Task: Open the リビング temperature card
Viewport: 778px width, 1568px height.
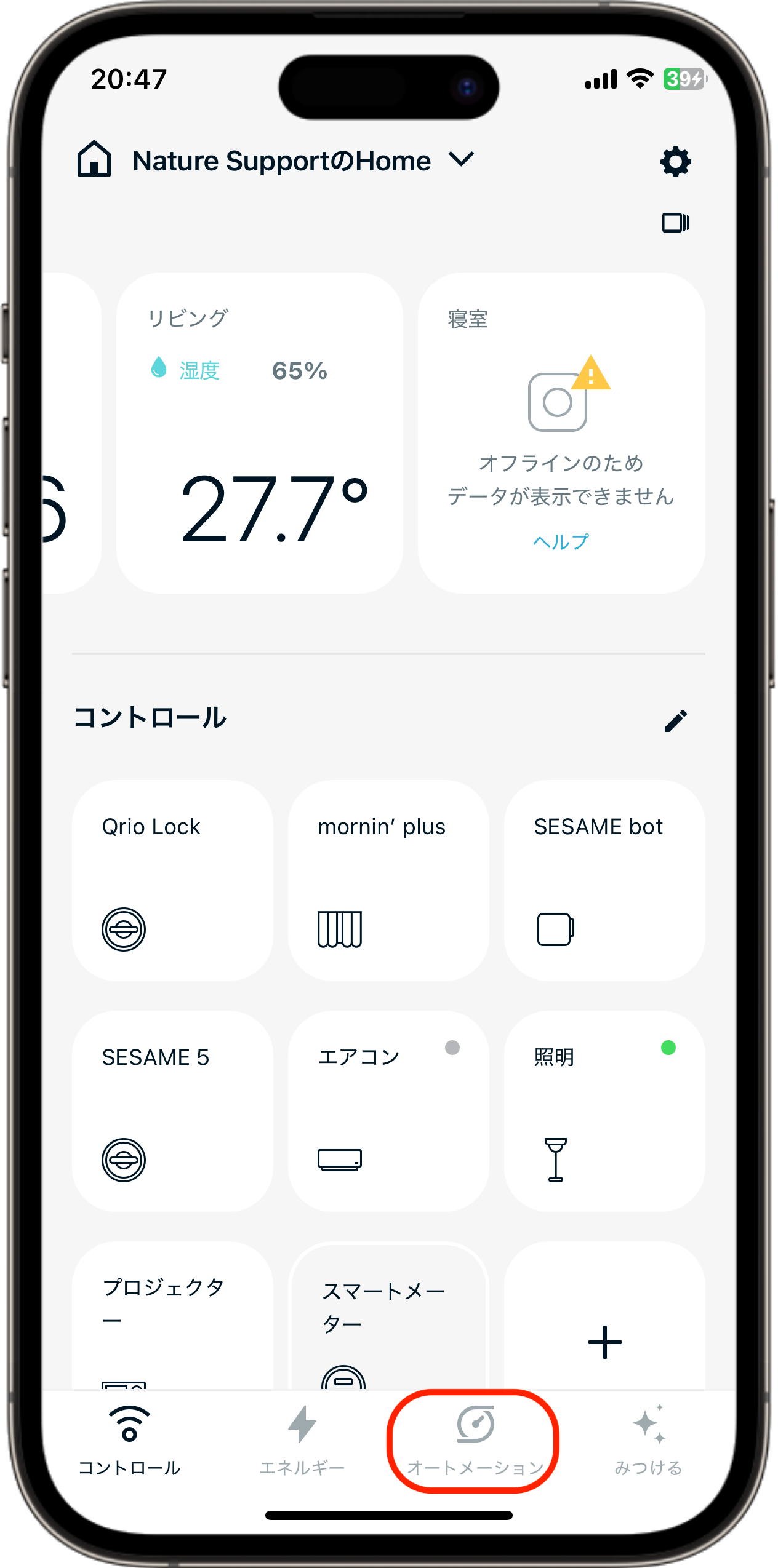Action: click(259, 433)
